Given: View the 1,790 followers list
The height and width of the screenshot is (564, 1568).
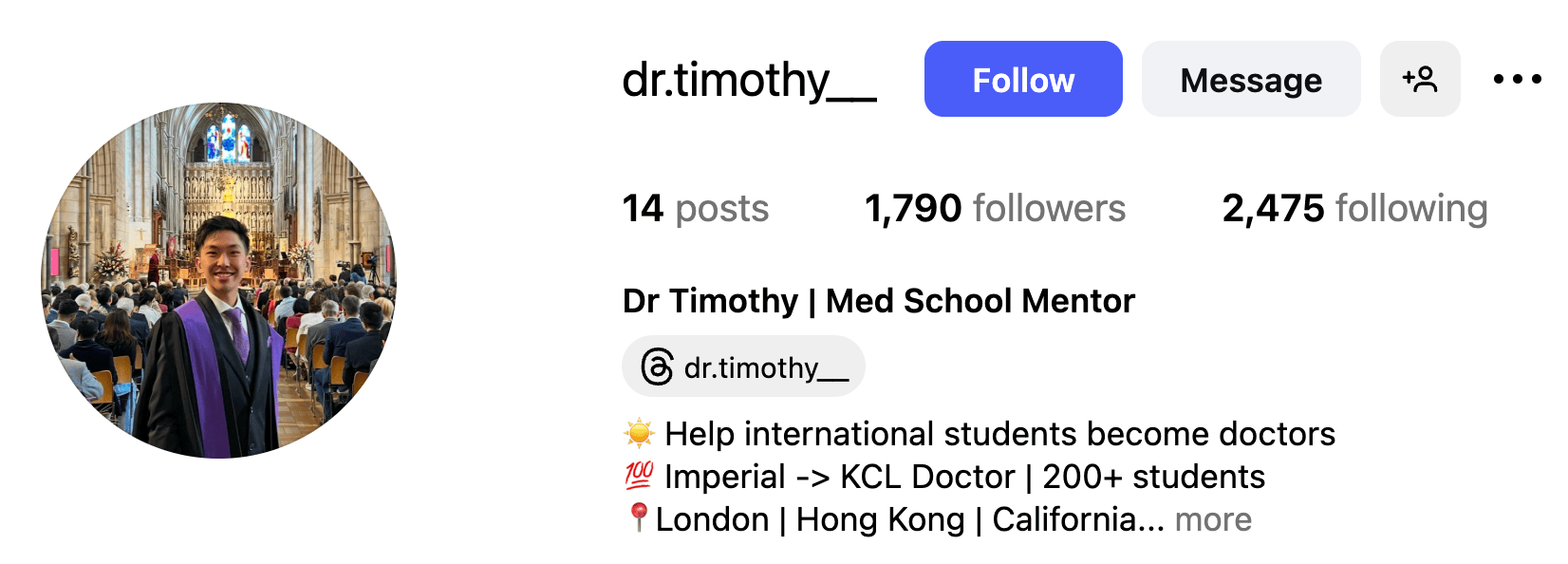Looking at the screenshot, I should click(x=995, y=209).
